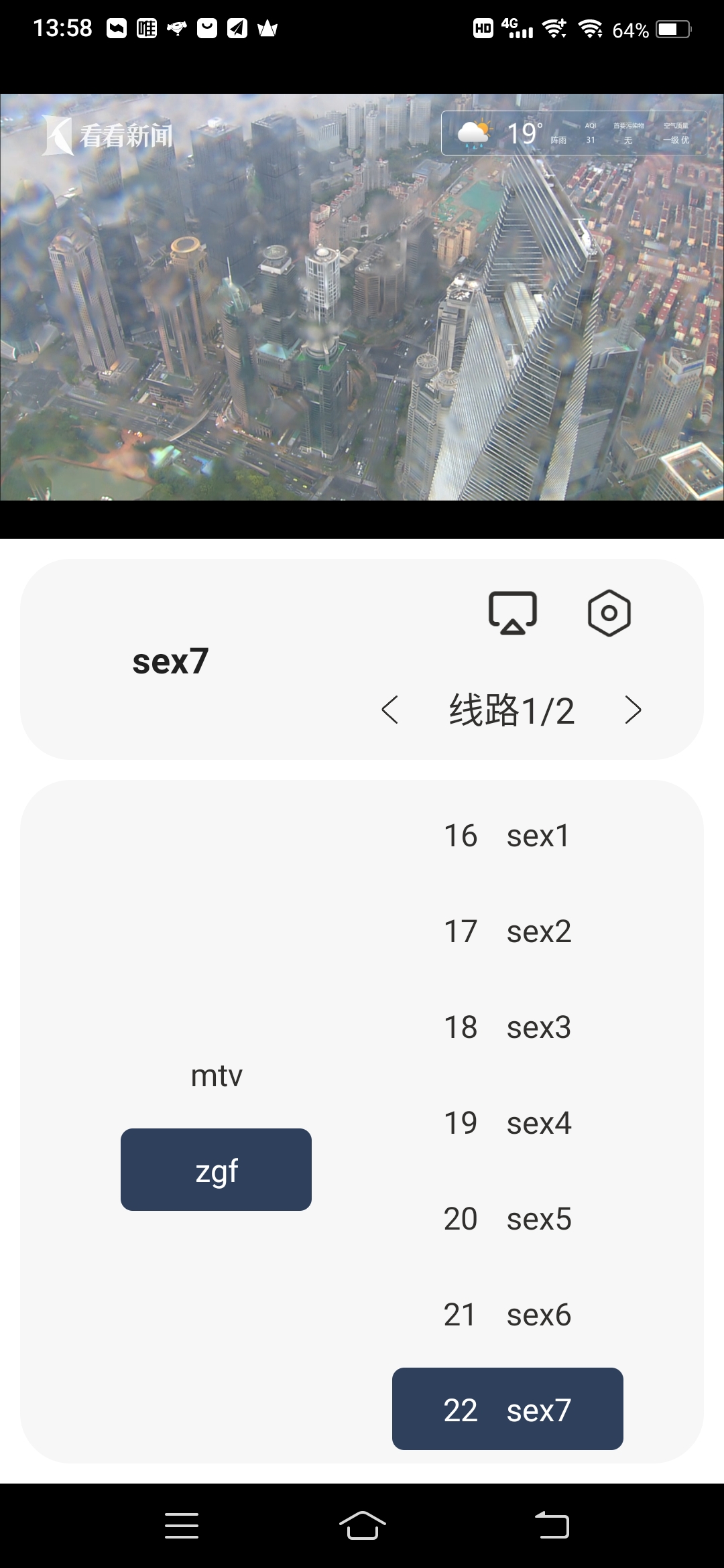Select the zgf channel group
This screenshot has width=724, height=1568.
pos(216,1170)
